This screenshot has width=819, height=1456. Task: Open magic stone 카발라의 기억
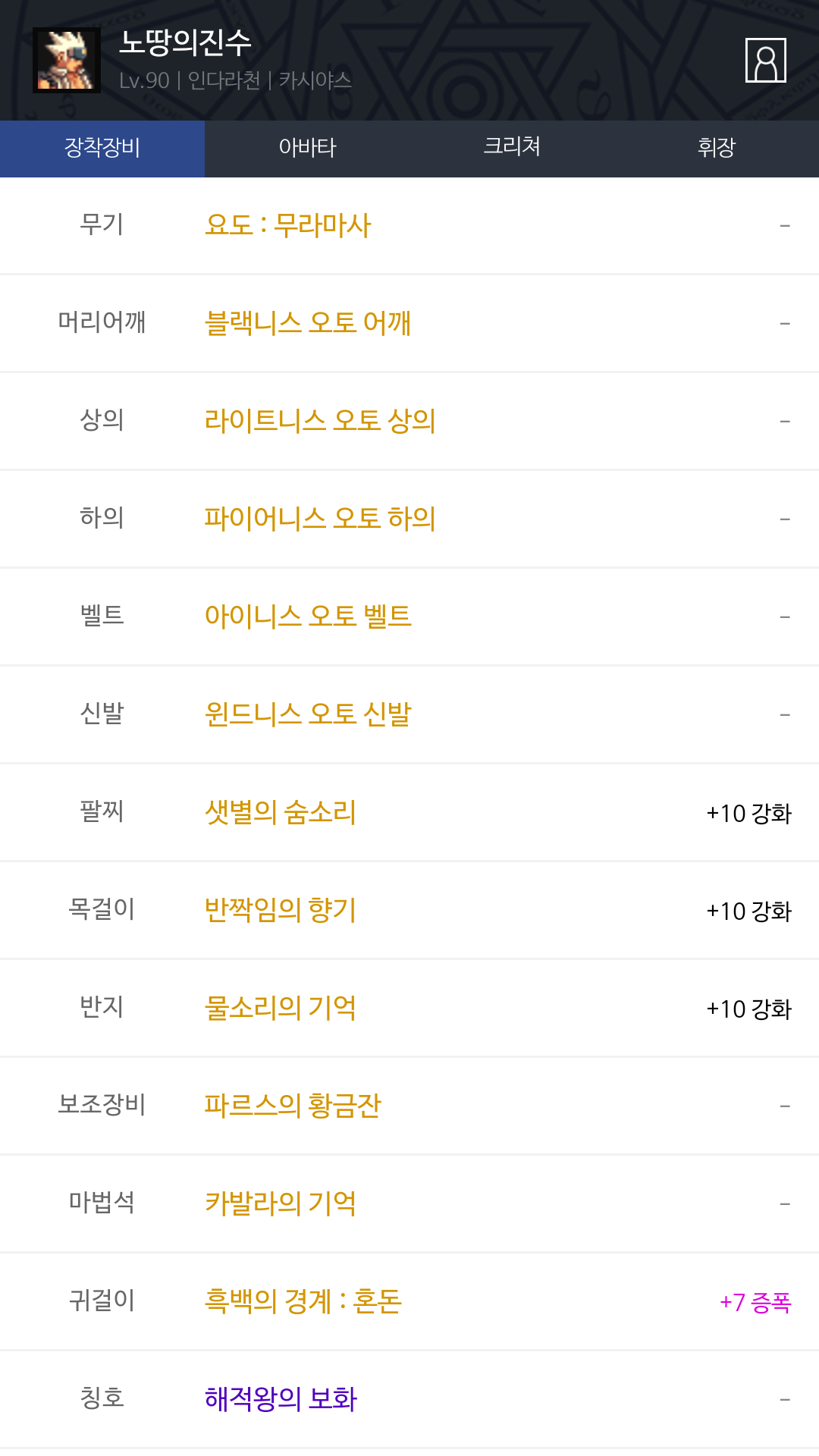pos(281,1203)
